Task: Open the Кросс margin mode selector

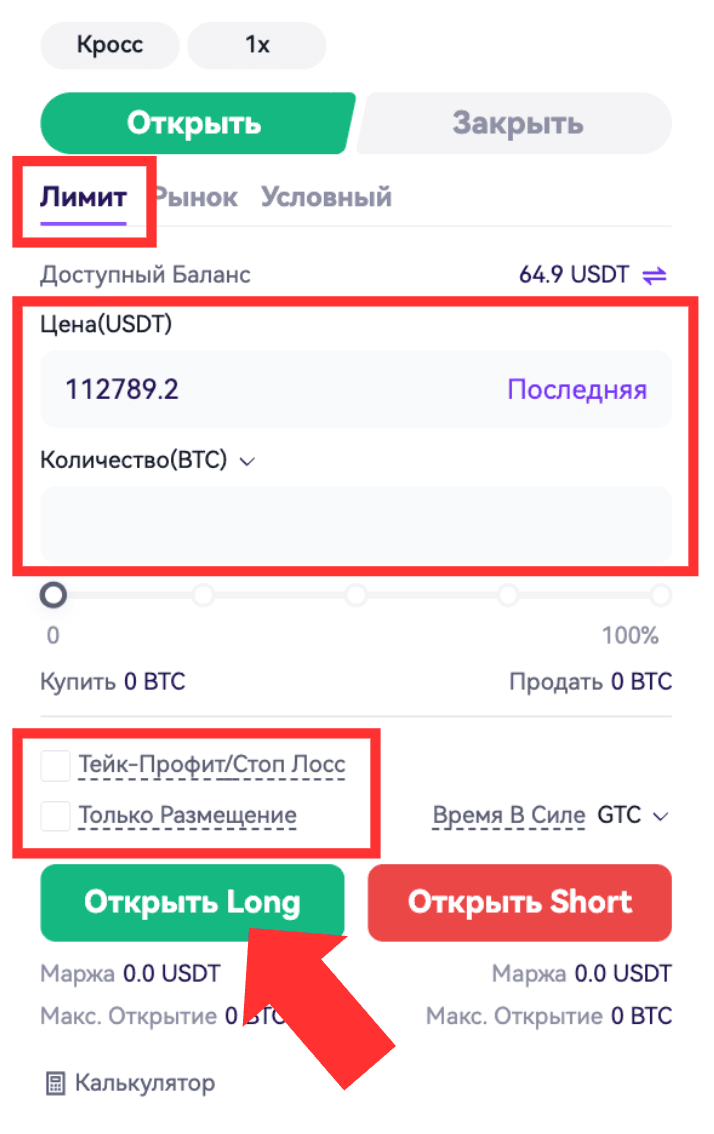Action: point(109,45)
